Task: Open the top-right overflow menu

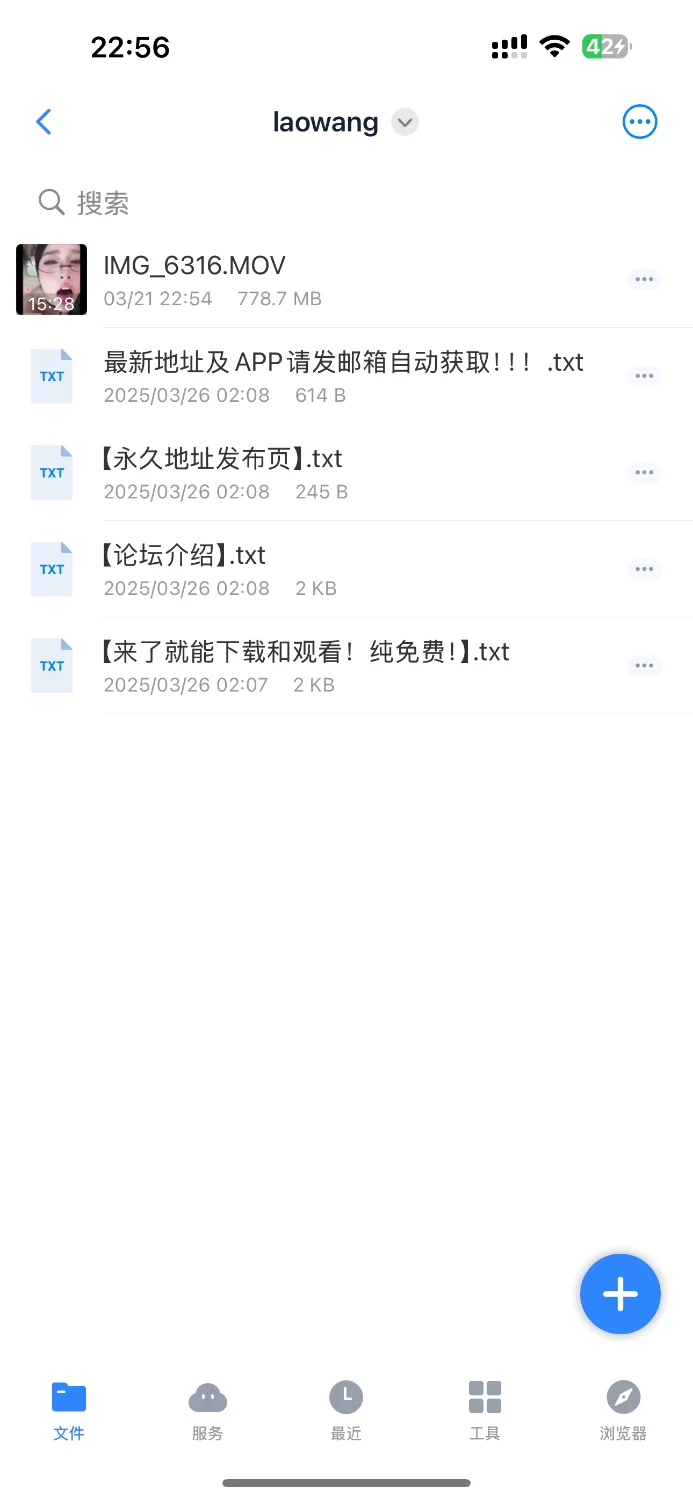Action: [x=640, y=122]
